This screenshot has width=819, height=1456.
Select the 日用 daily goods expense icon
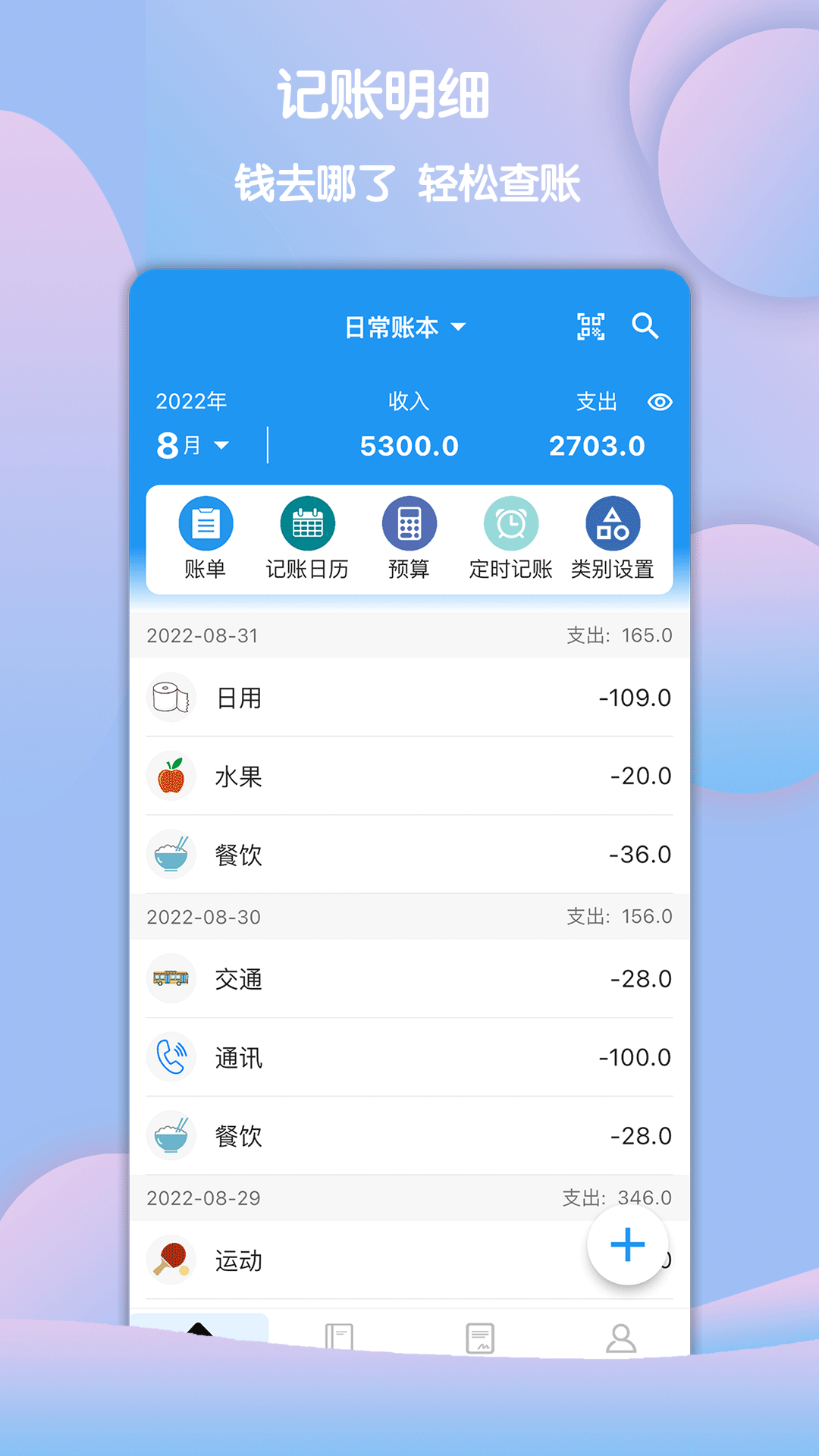tap(171, 698)
